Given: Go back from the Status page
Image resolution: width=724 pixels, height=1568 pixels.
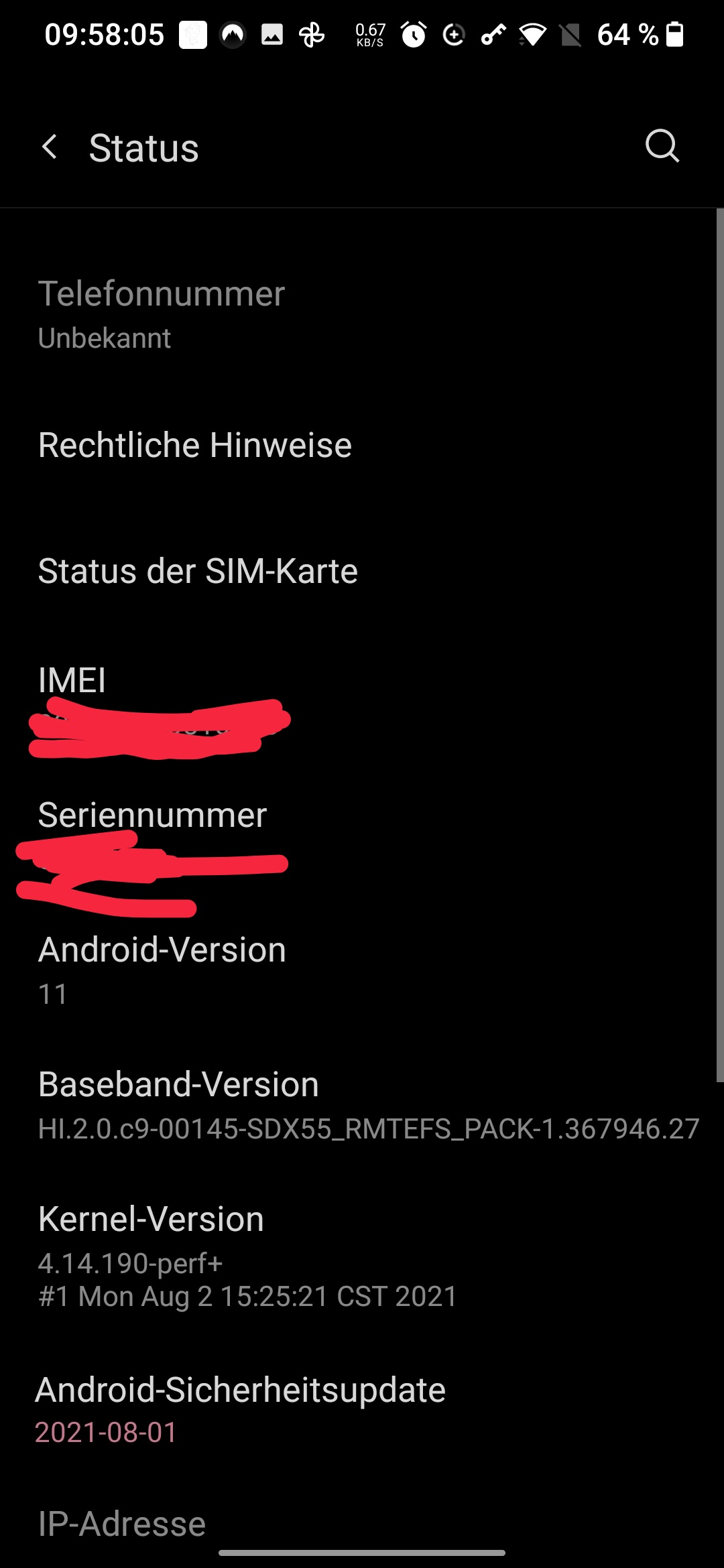Looking at the screenshot, I should [x=50, y=147].
